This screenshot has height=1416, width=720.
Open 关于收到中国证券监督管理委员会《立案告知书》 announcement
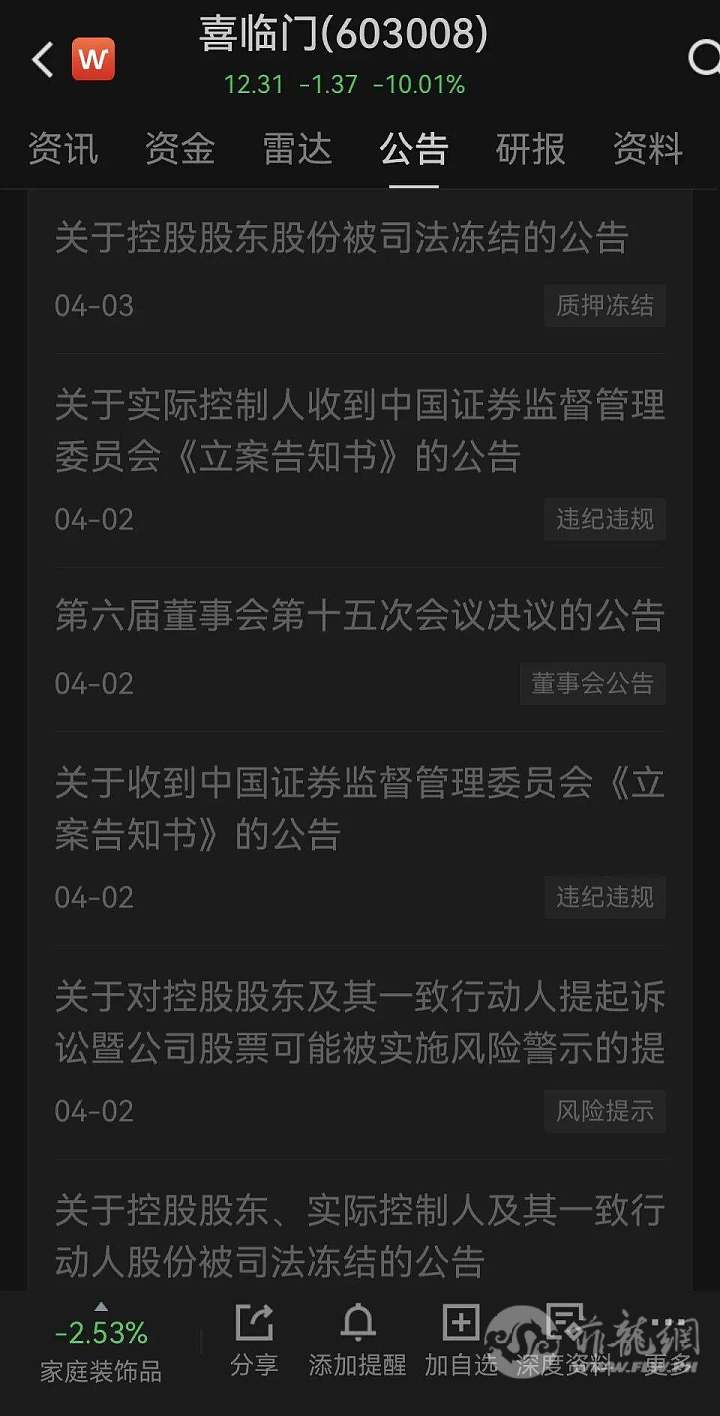(x=359, y=808)
